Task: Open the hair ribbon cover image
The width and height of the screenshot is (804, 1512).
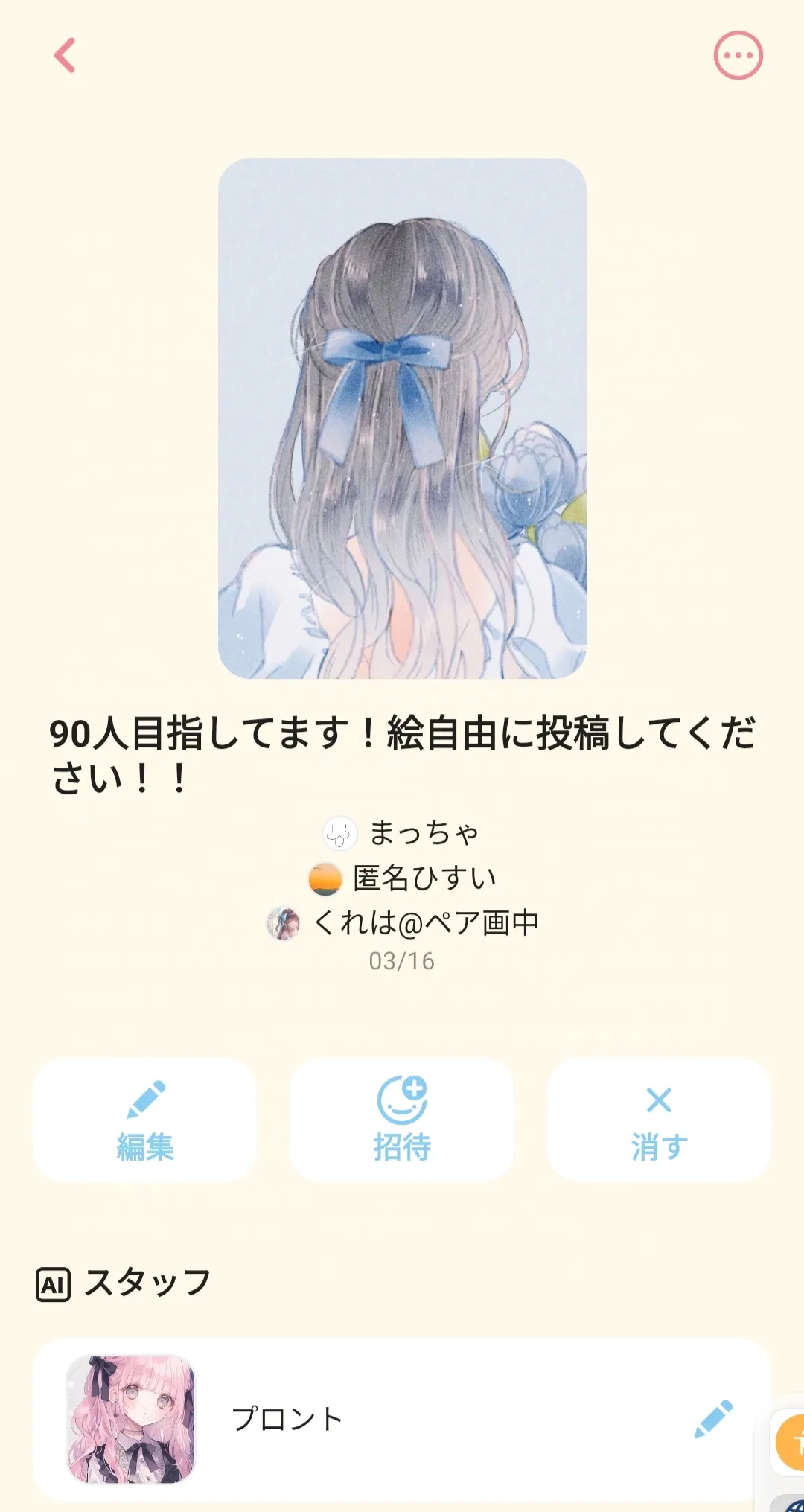Action: point(402,418)
